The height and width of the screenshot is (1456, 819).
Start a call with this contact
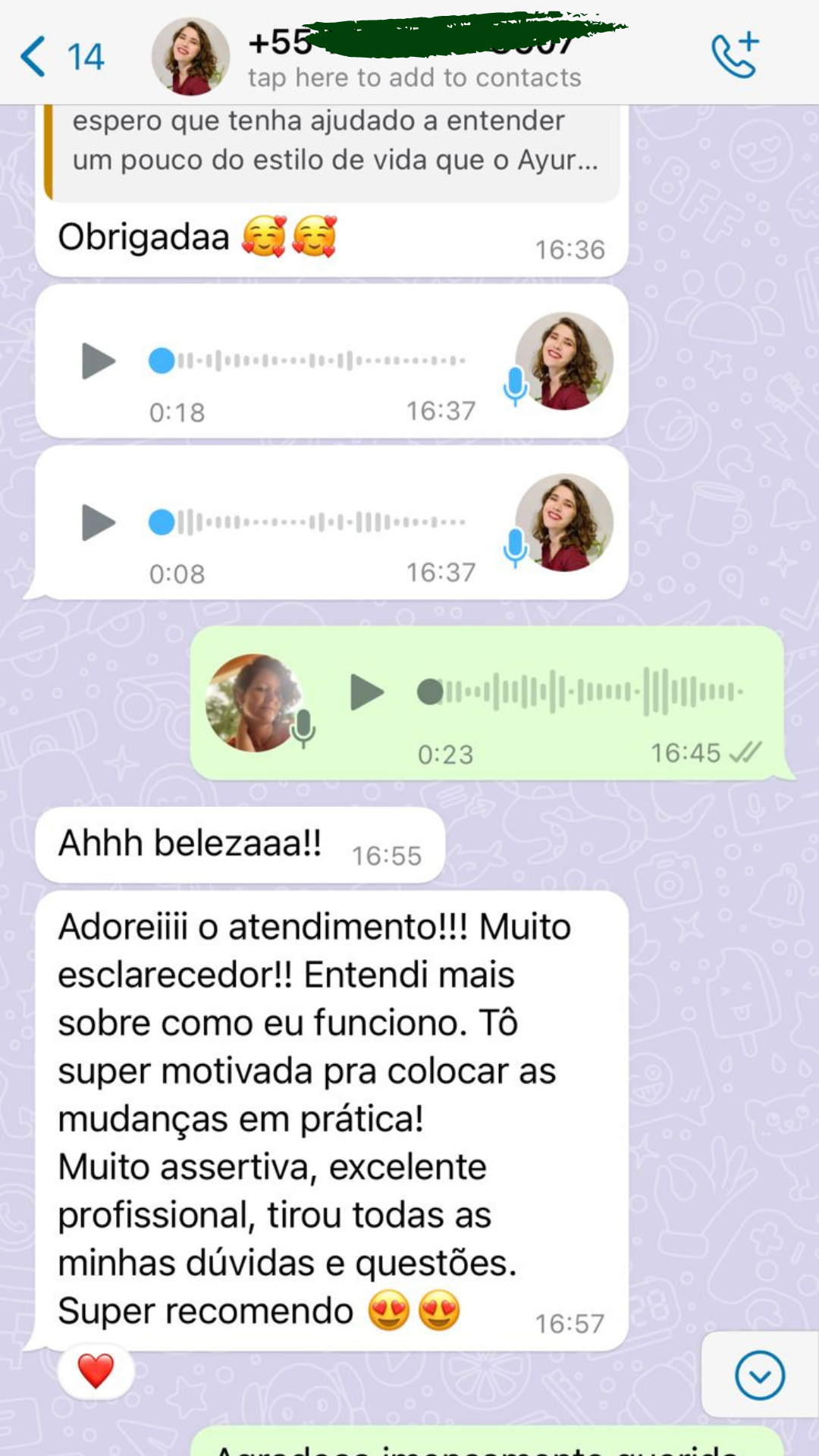tap(735, 55)
